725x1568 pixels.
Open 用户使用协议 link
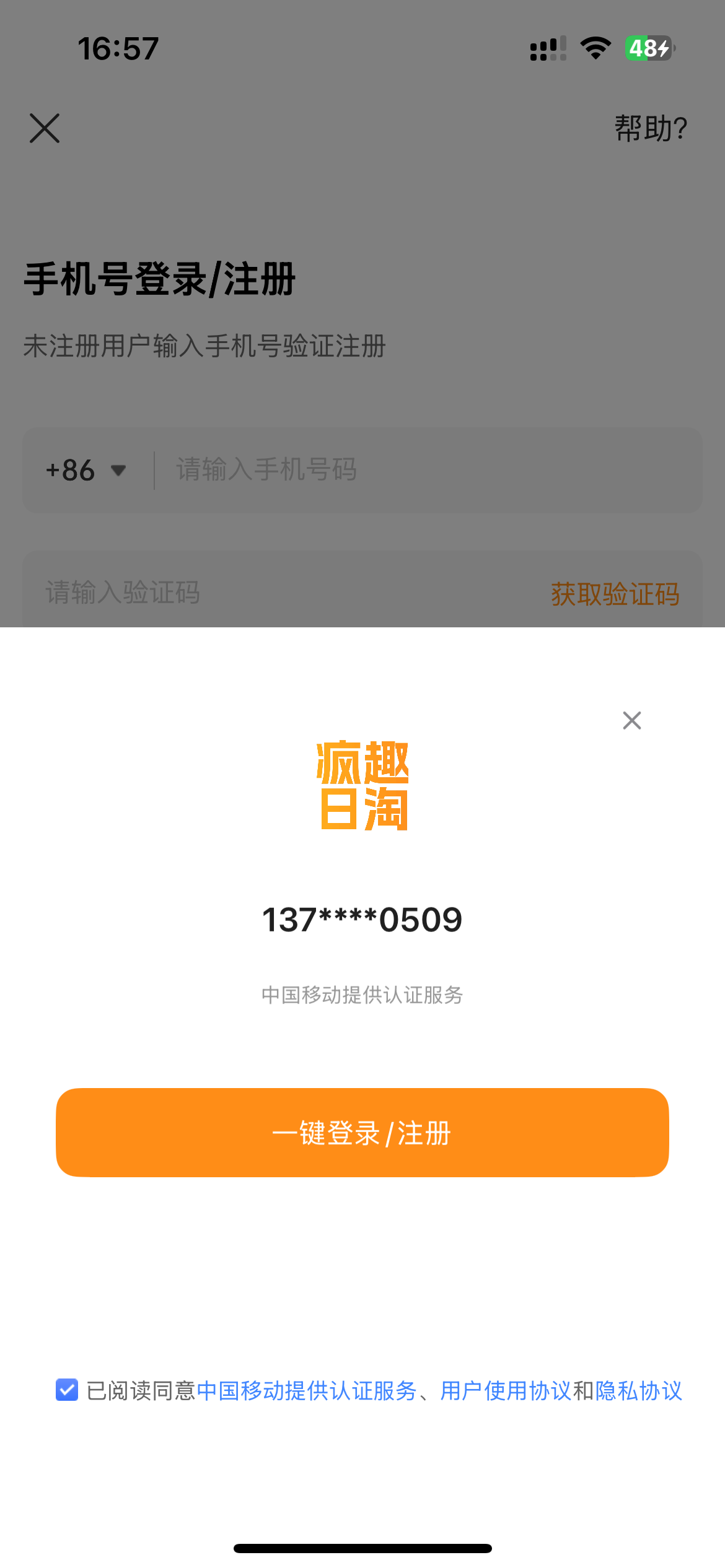(505, 1391)
